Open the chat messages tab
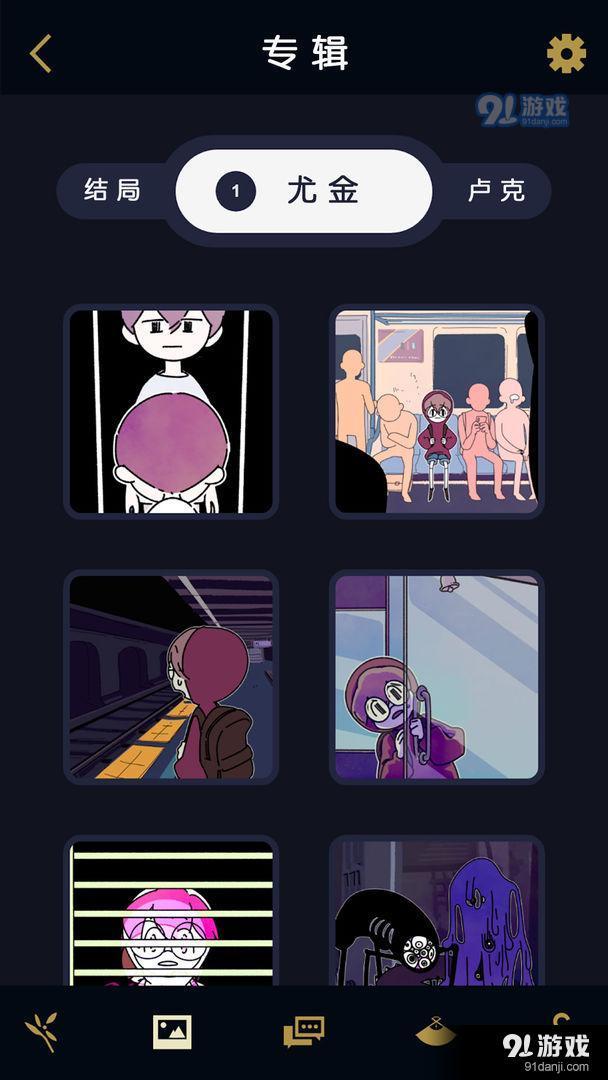 pyautogui.click(x=304, y=1032)
